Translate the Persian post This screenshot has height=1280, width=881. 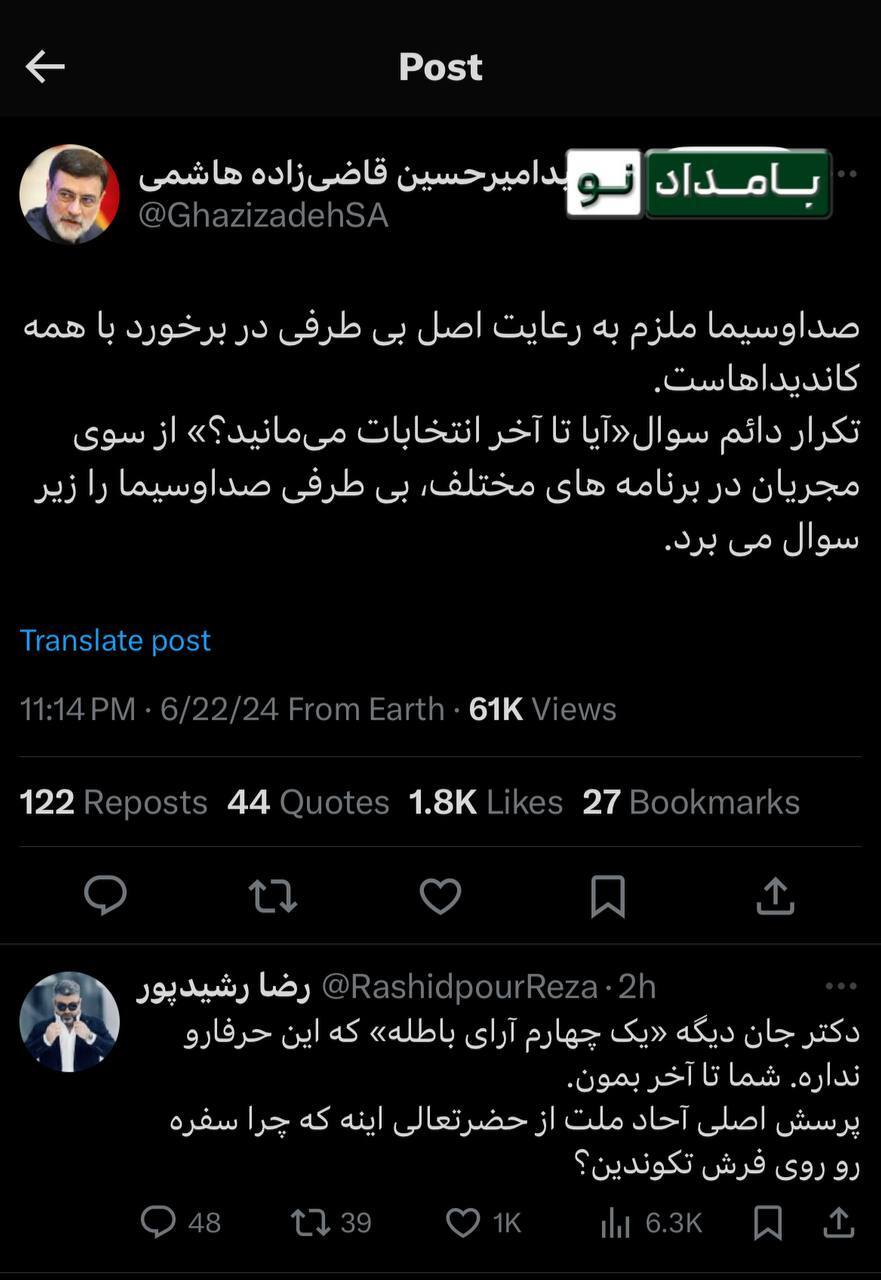tap(114, 640)
